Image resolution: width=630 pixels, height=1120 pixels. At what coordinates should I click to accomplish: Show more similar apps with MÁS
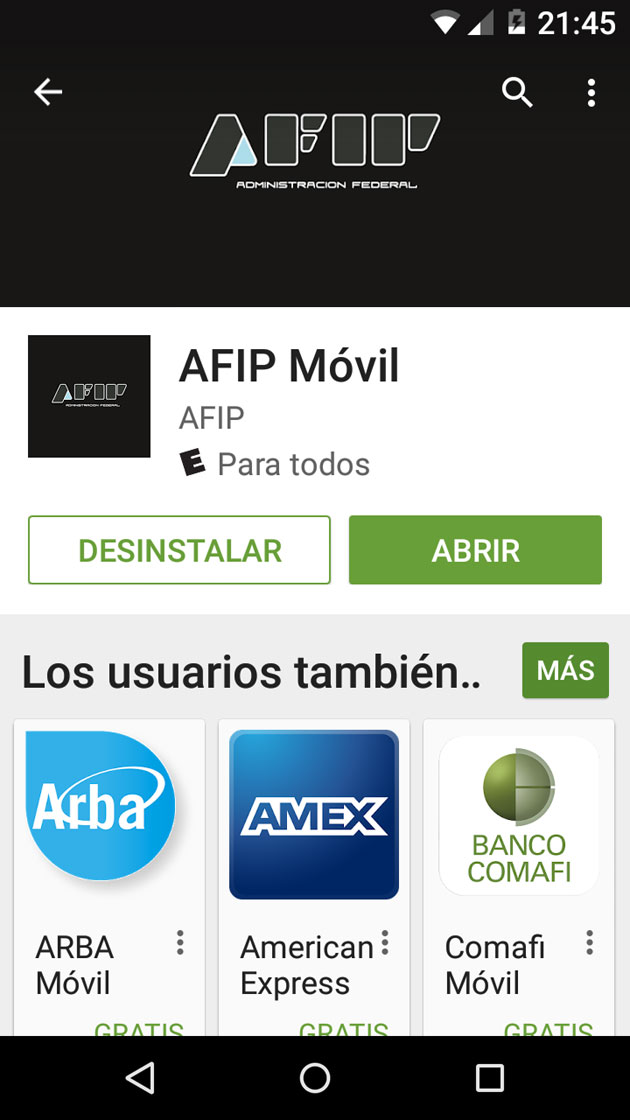pyautogui.click(x=565, y=670)
